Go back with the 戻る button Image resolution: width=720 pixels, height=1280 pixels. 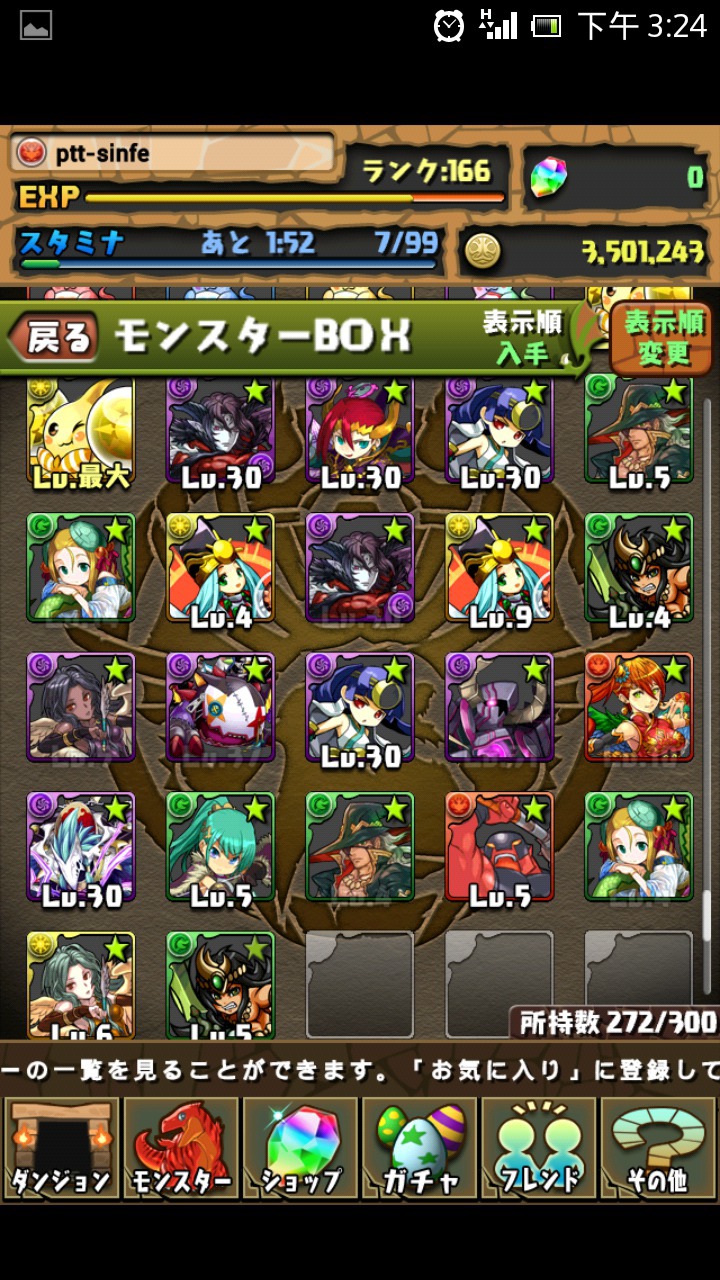pyautogui.click(x=55, y=338)
